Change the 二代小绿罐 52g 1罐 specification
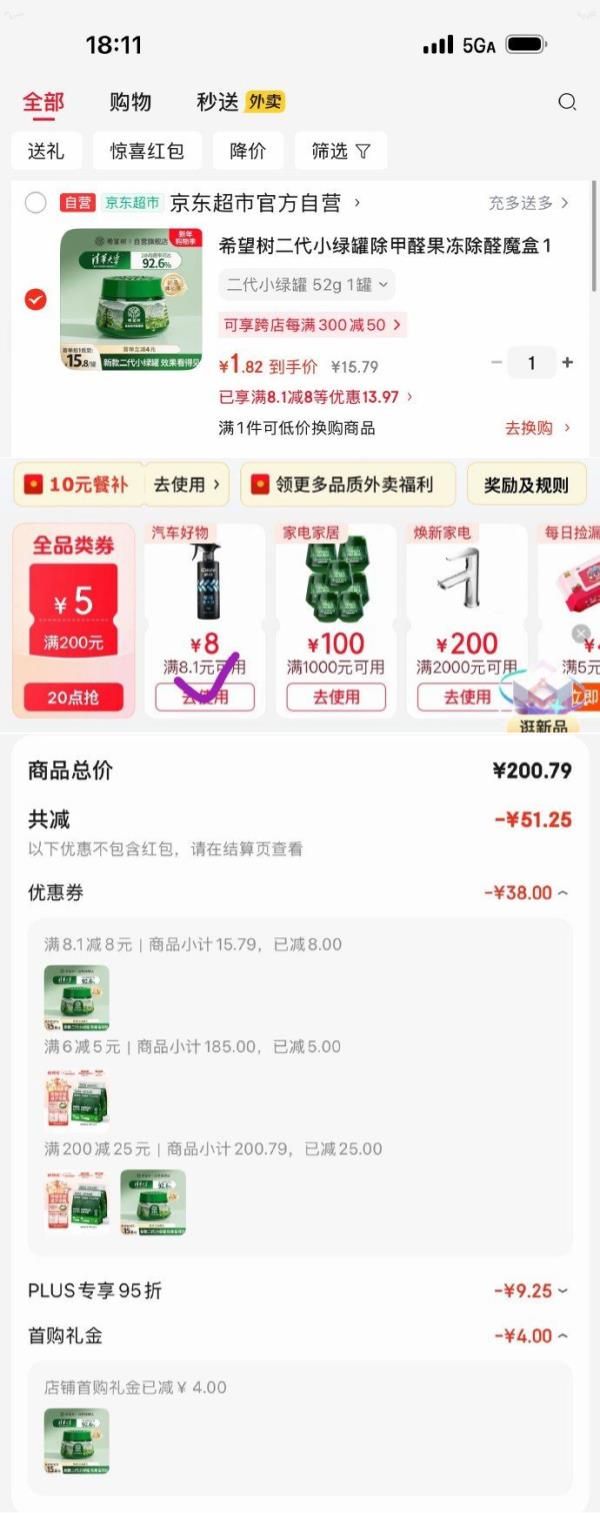600x1513 pixels. (x=307, y=285)
